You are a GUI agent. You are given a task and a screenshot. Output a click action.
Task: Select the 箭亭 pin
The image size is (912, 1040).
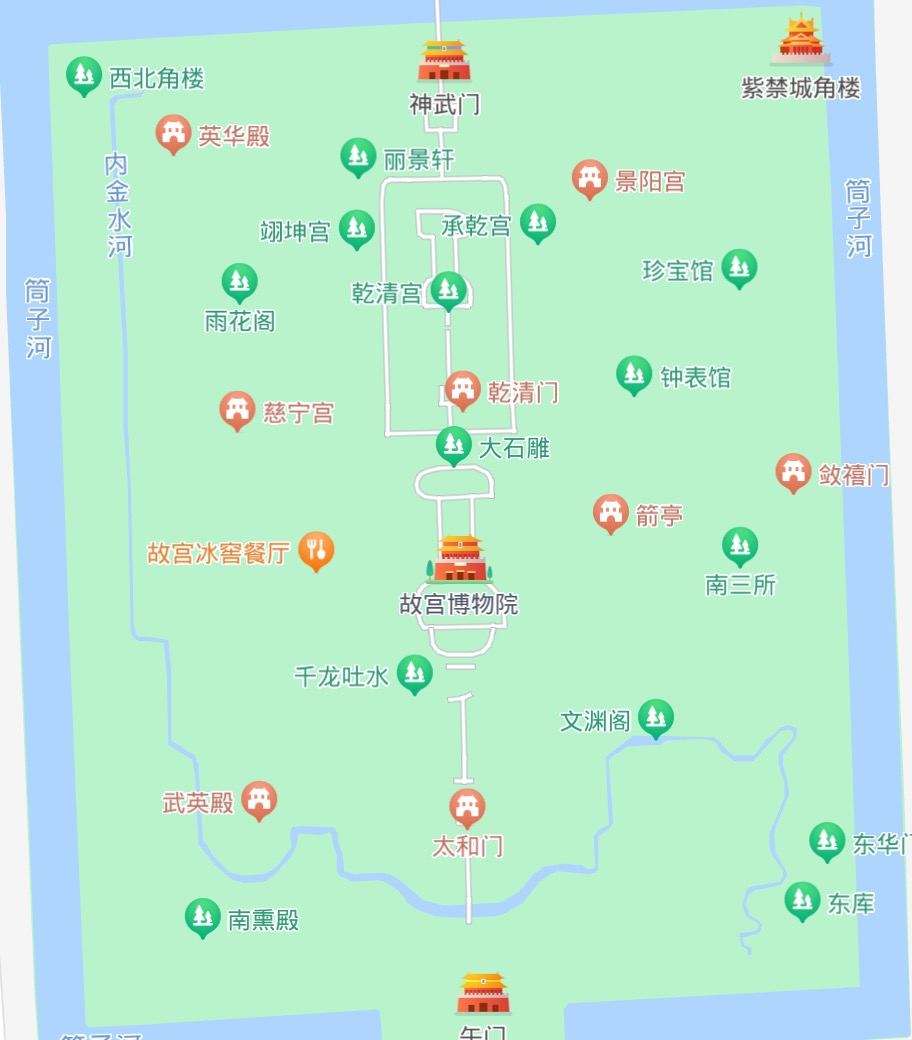click(x=611, y=513)
